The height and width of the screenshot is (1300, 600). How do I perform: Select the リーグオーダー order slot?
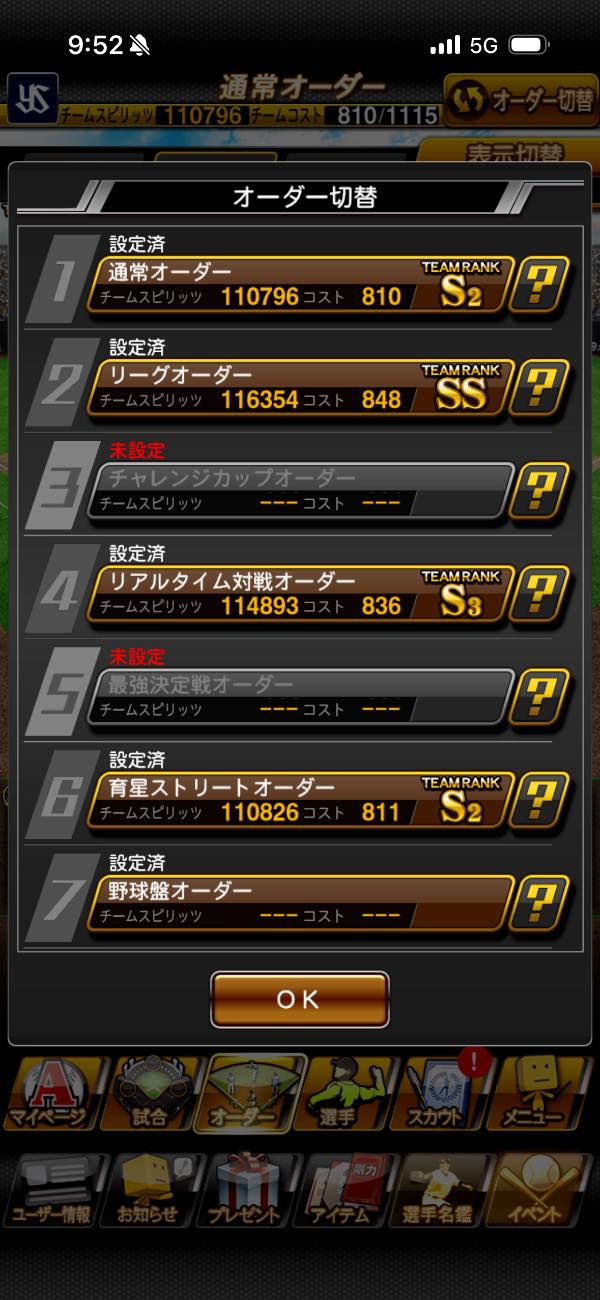(300, 387)
